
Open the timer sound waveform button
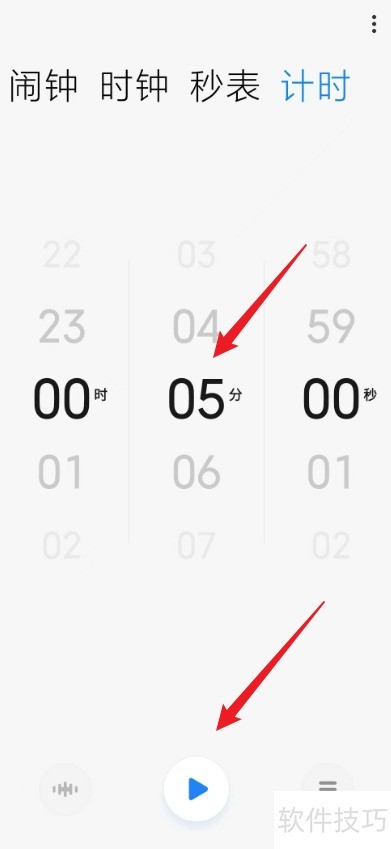coord(65,789)
